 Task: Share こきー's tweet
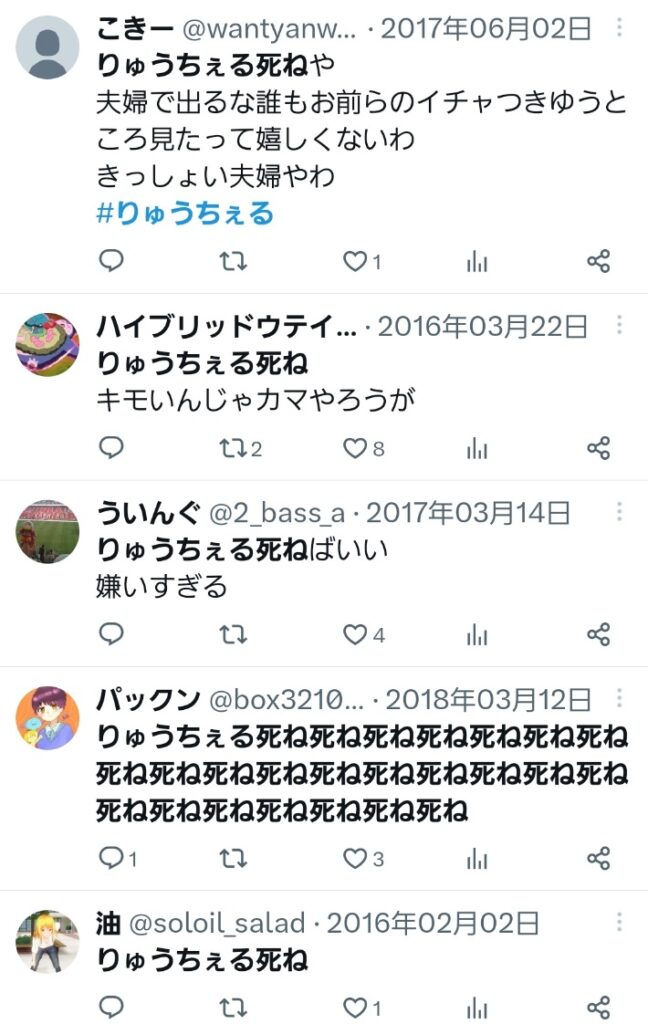[x=598, y=262]
